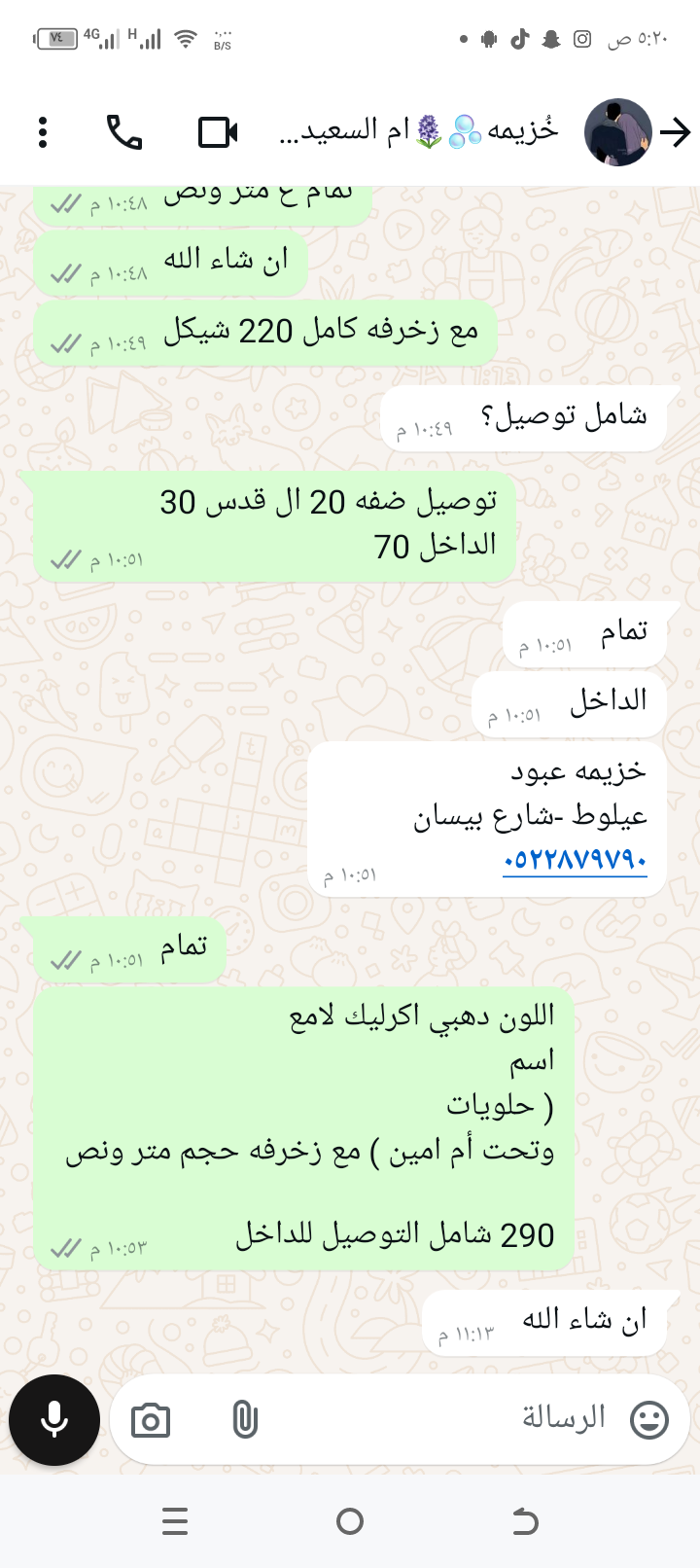Open the contact's profile picture
This screenshot has width=700, height=1568.
[x=617, y=132]
